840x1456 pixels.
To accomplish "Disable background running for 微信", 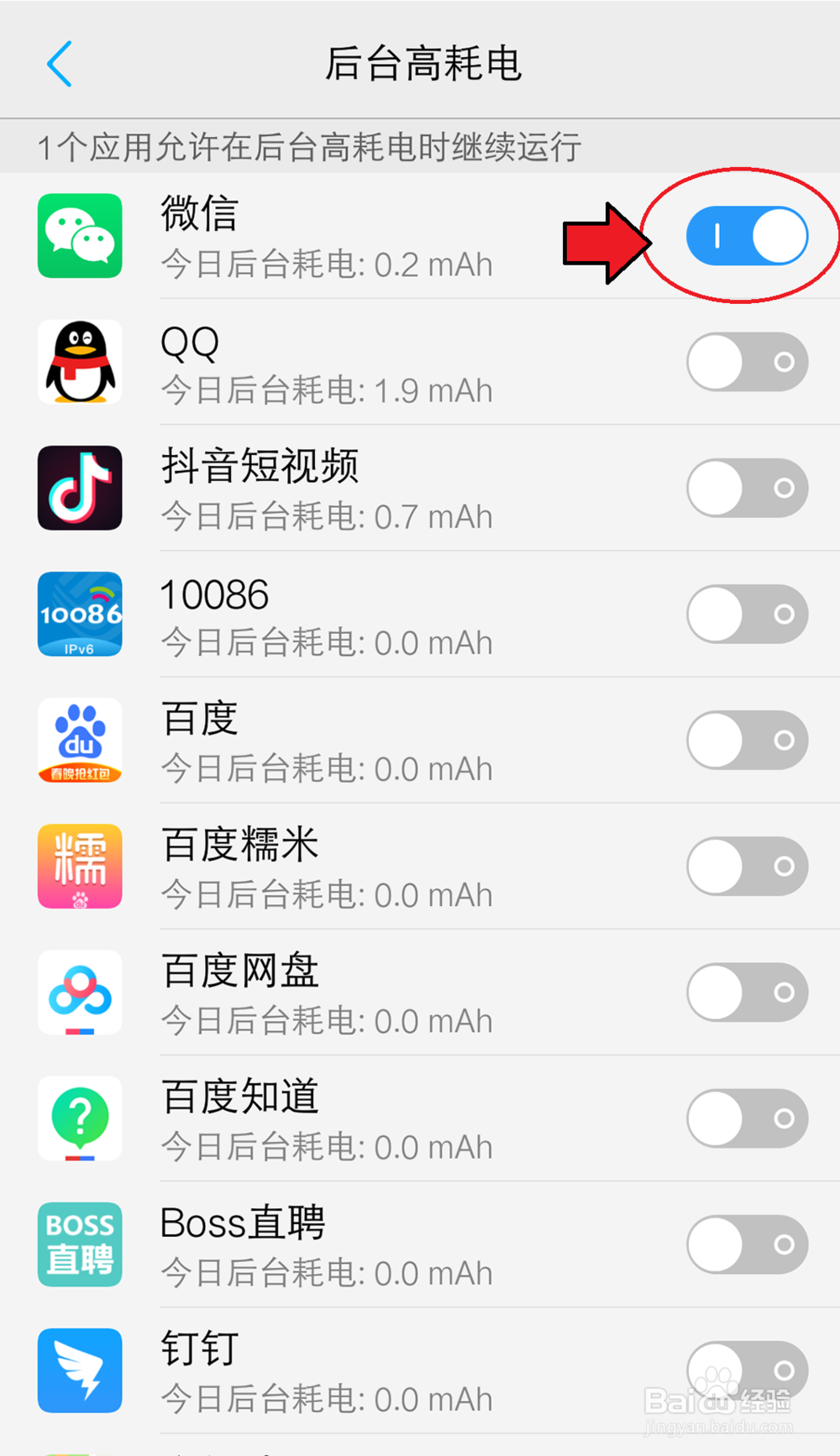I will point(747,236).
